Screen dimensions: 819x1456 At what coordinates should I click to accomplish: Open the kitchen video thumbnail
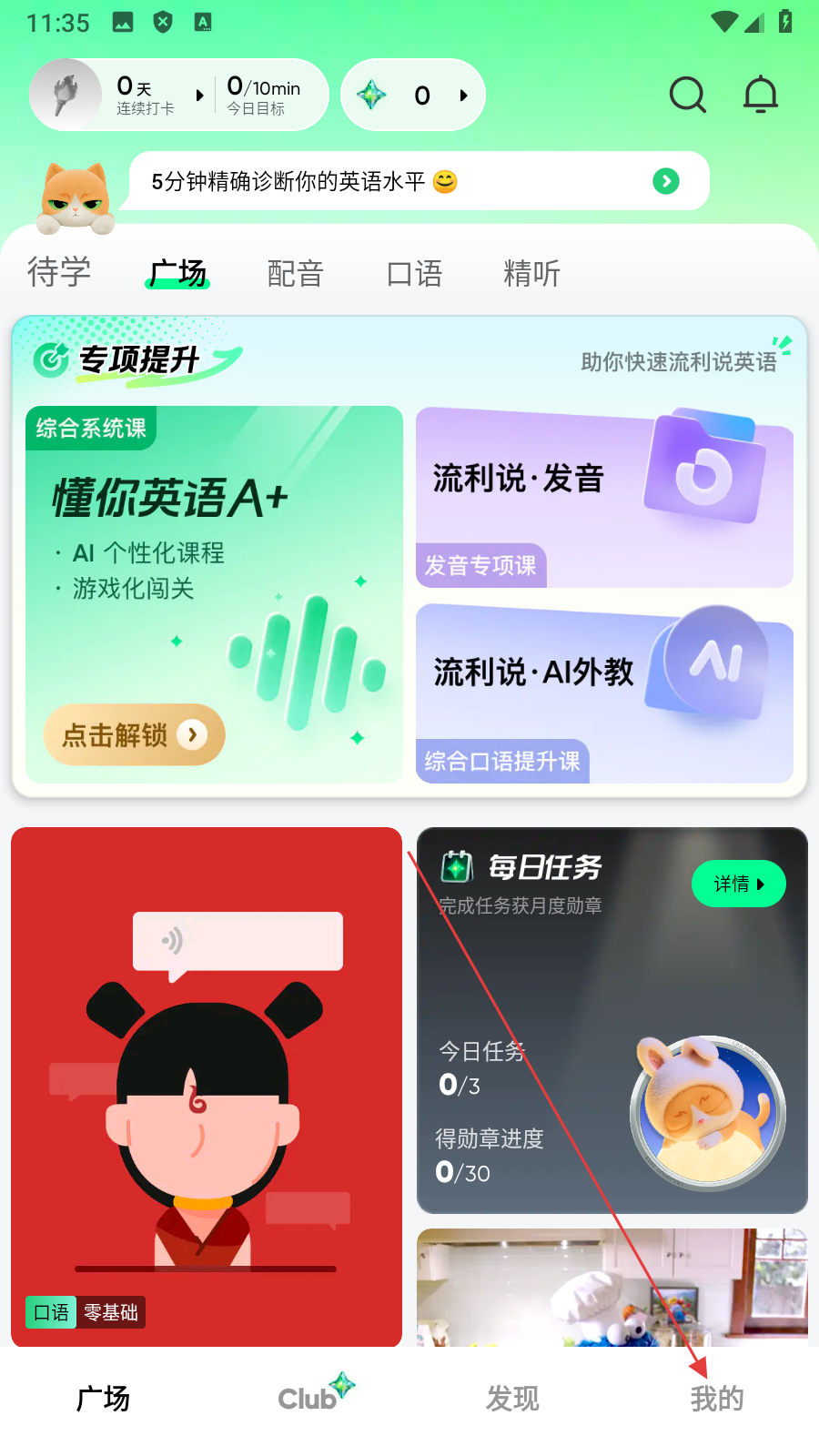pyautogui.click(x=612, y=1287)
